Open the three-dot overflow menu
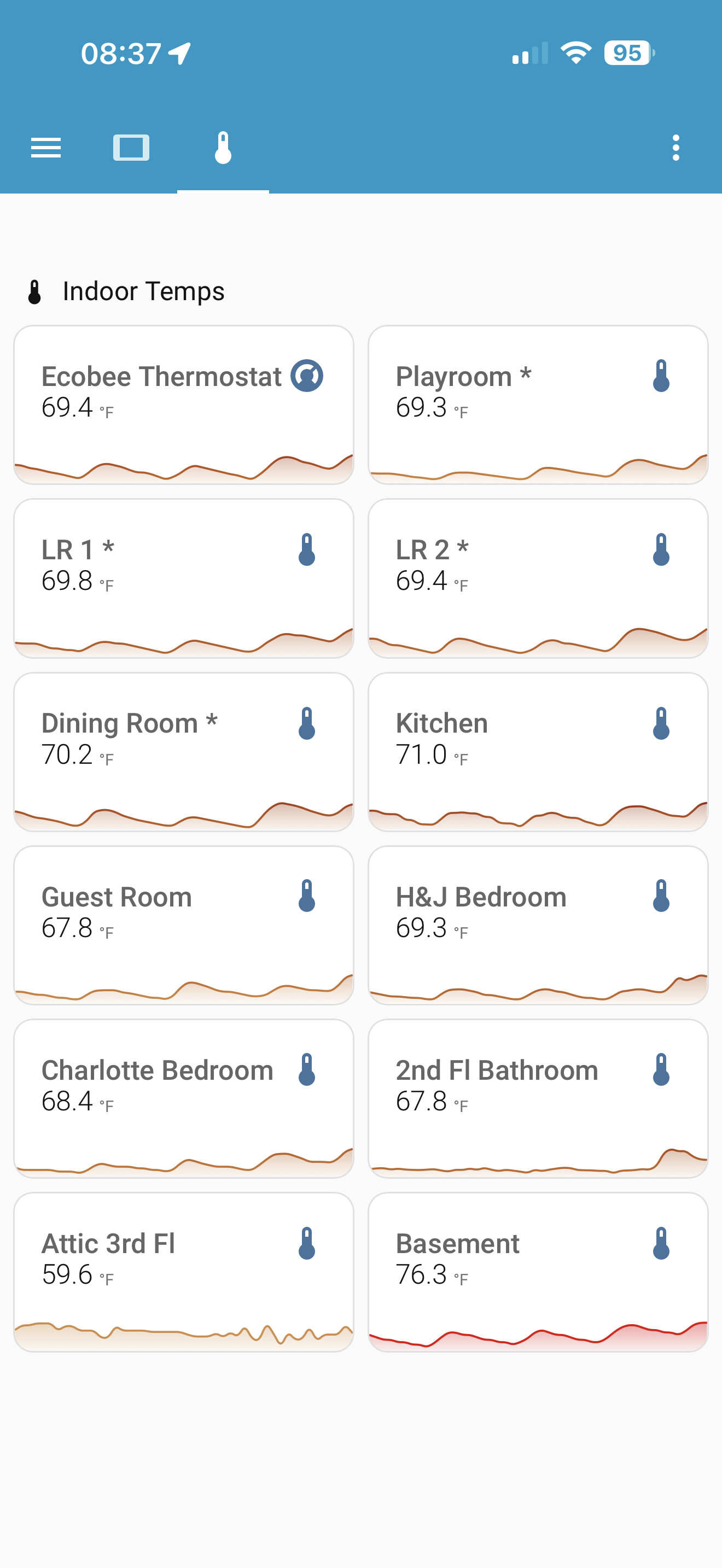Image resolution: width=722 pixels, height=1568 pixels. tap(675, 148)
